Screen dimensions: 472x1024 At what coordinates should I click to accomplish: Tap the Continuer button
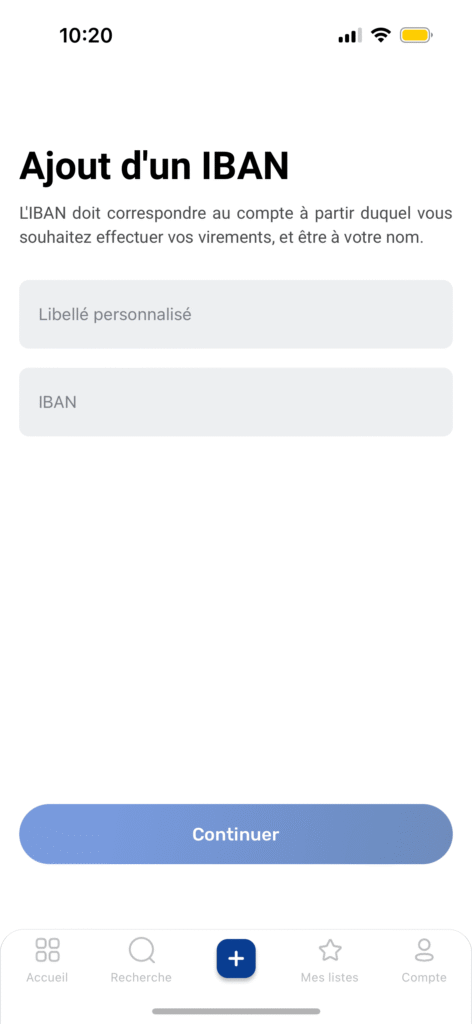point(236,834)
